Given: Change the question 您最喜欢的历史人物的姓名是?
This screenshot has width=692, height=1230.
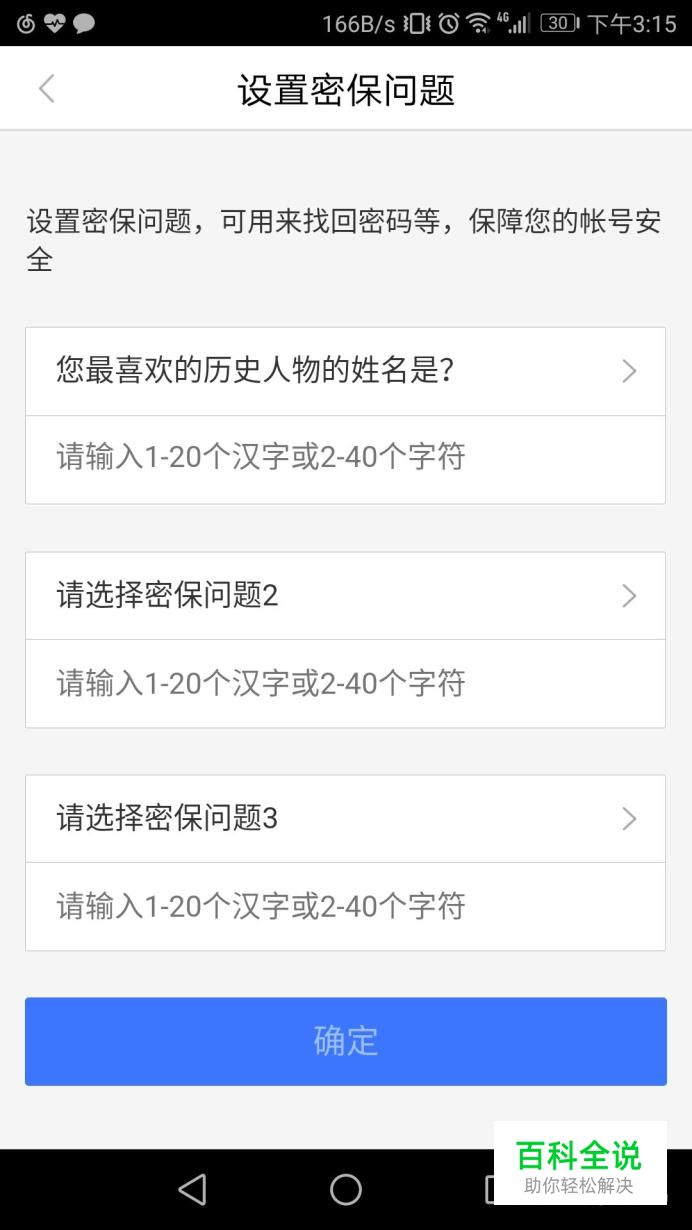Looking at the screenshot, I should [x=345, y=371].
